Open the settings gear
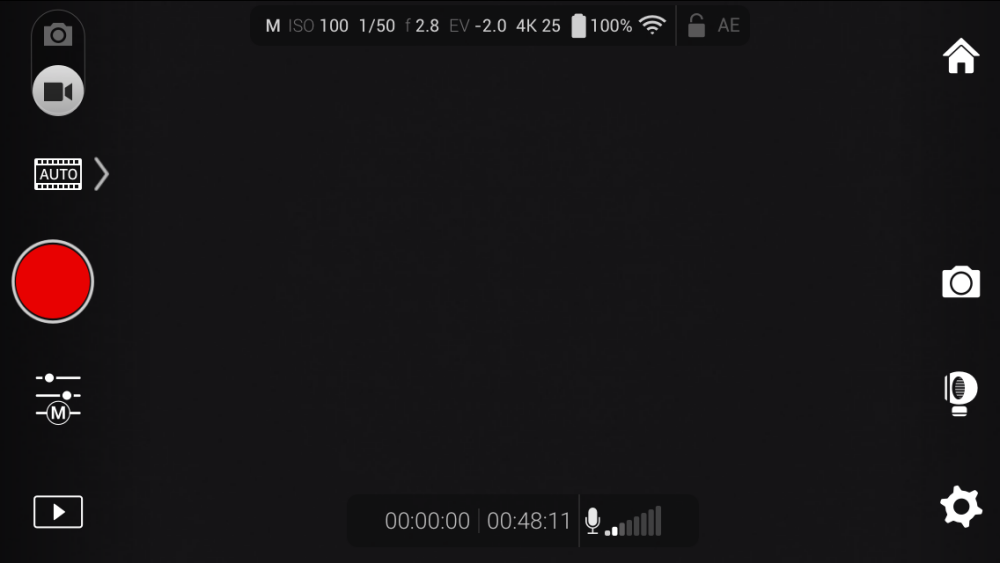The height and width of the screenshot is (563, 1000). pos(961,507)
